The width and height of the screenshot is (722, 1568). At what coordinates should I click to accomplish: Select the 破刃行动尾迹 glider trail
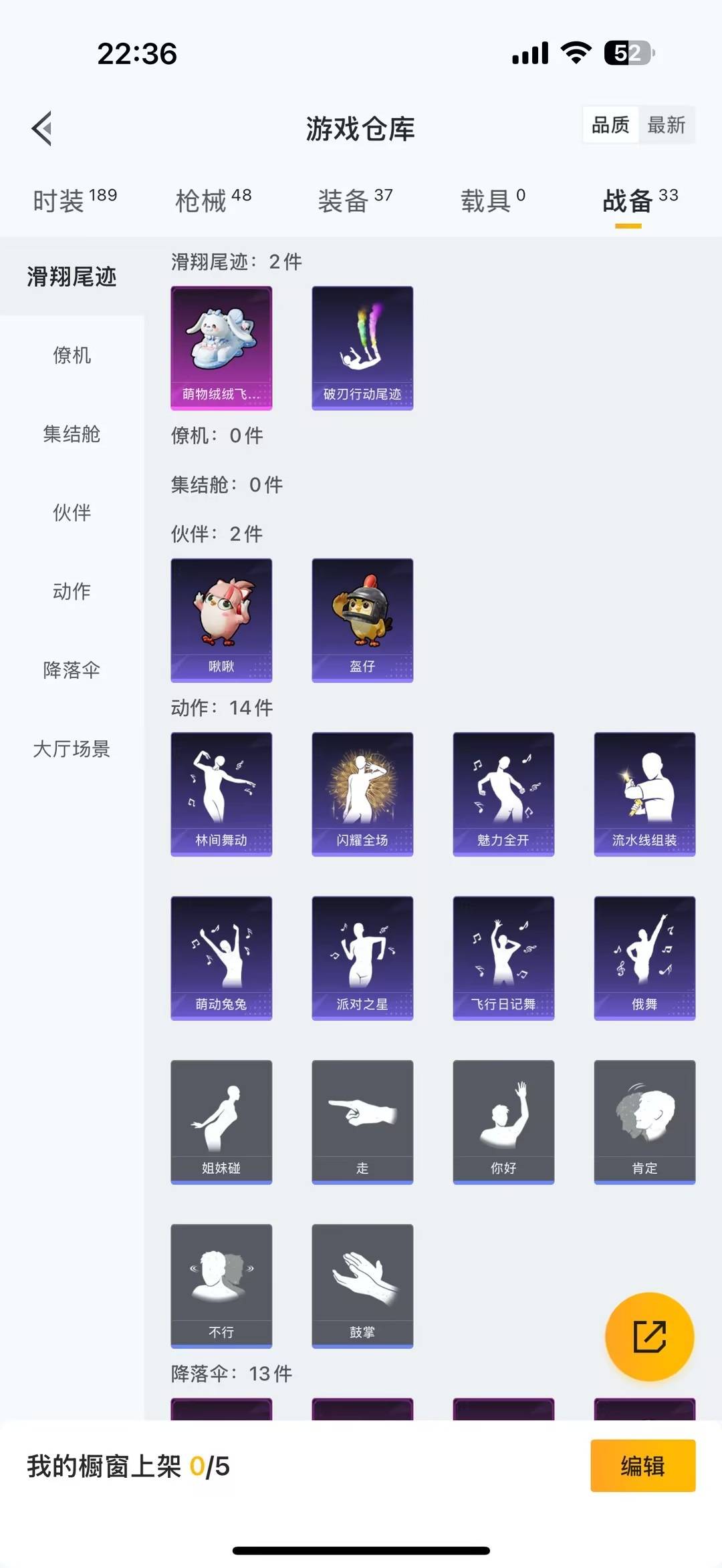point(362,347)
